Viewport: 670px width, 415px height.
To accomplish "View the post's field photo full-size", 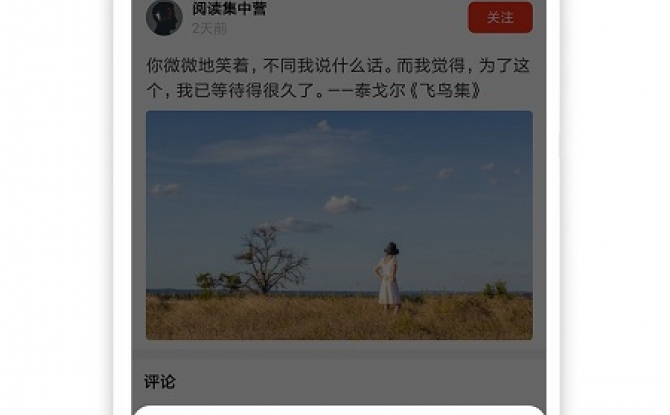I will [x=339, y=225].
